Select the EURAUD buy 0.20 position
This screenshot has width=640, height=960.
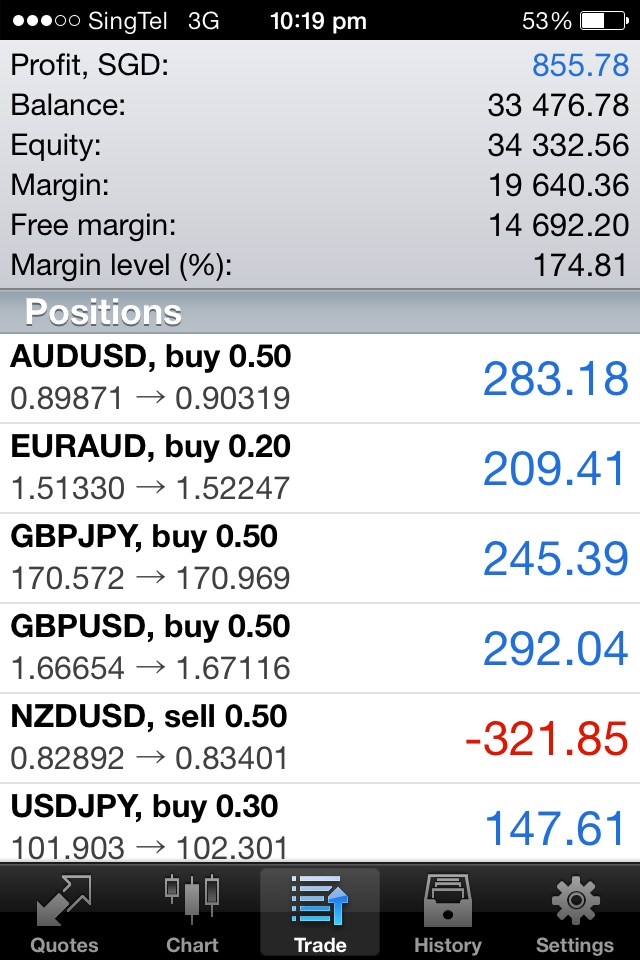point(320,468)
